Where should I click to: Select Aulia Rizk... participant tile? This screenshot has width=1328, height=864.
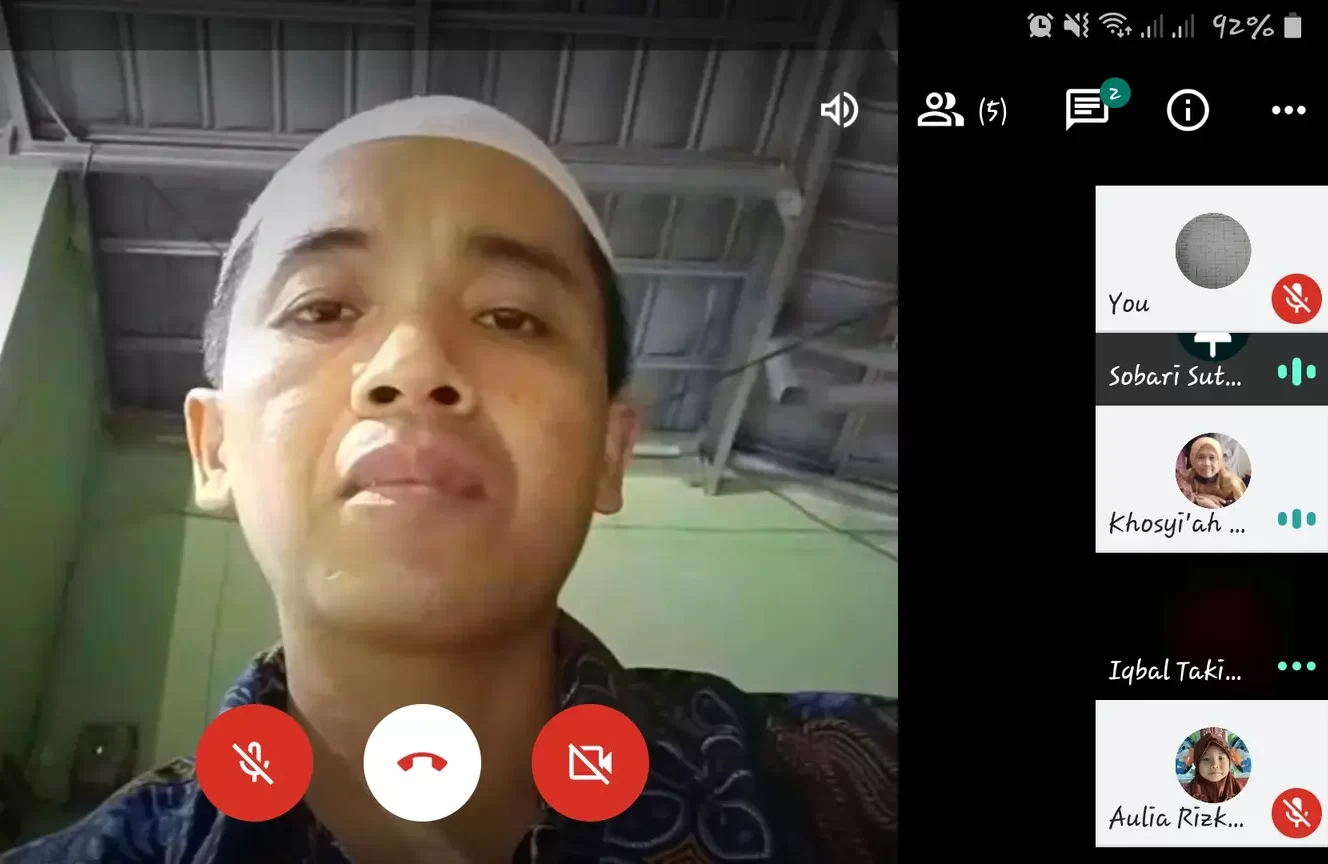point(1211,774)
